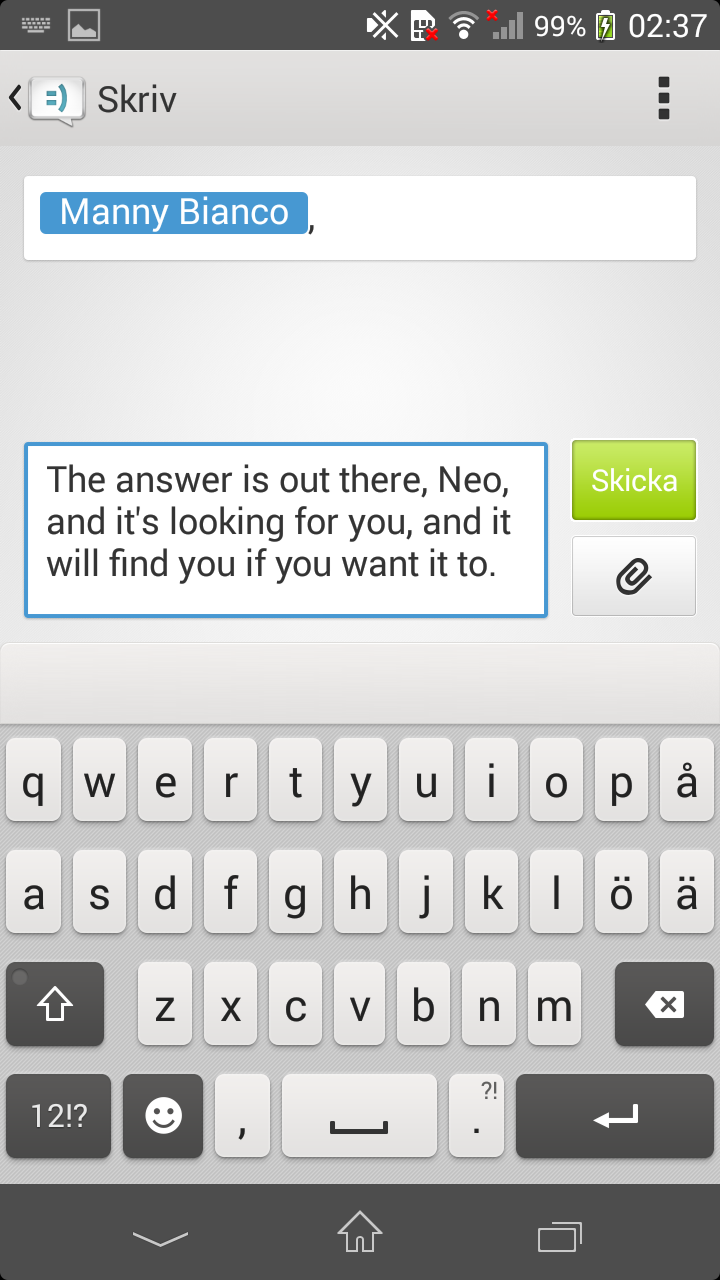Switch to the 12!? symbols keyboard
This screenshot has width=720, height=1280.
58,1116
